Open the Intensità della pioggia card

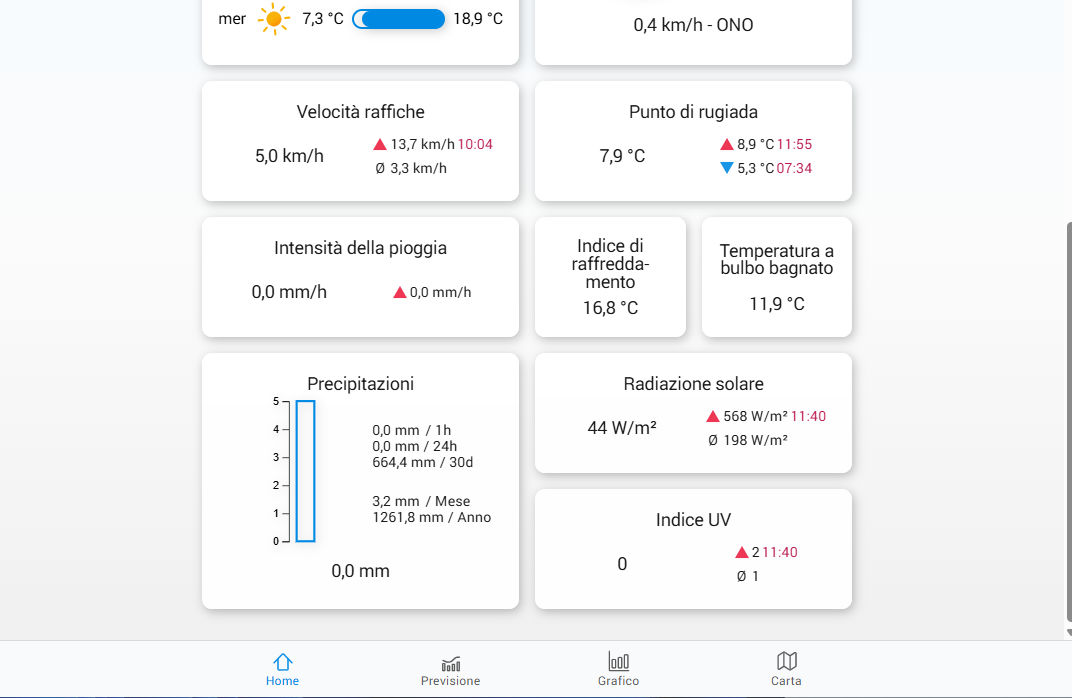tap(360, 277)
